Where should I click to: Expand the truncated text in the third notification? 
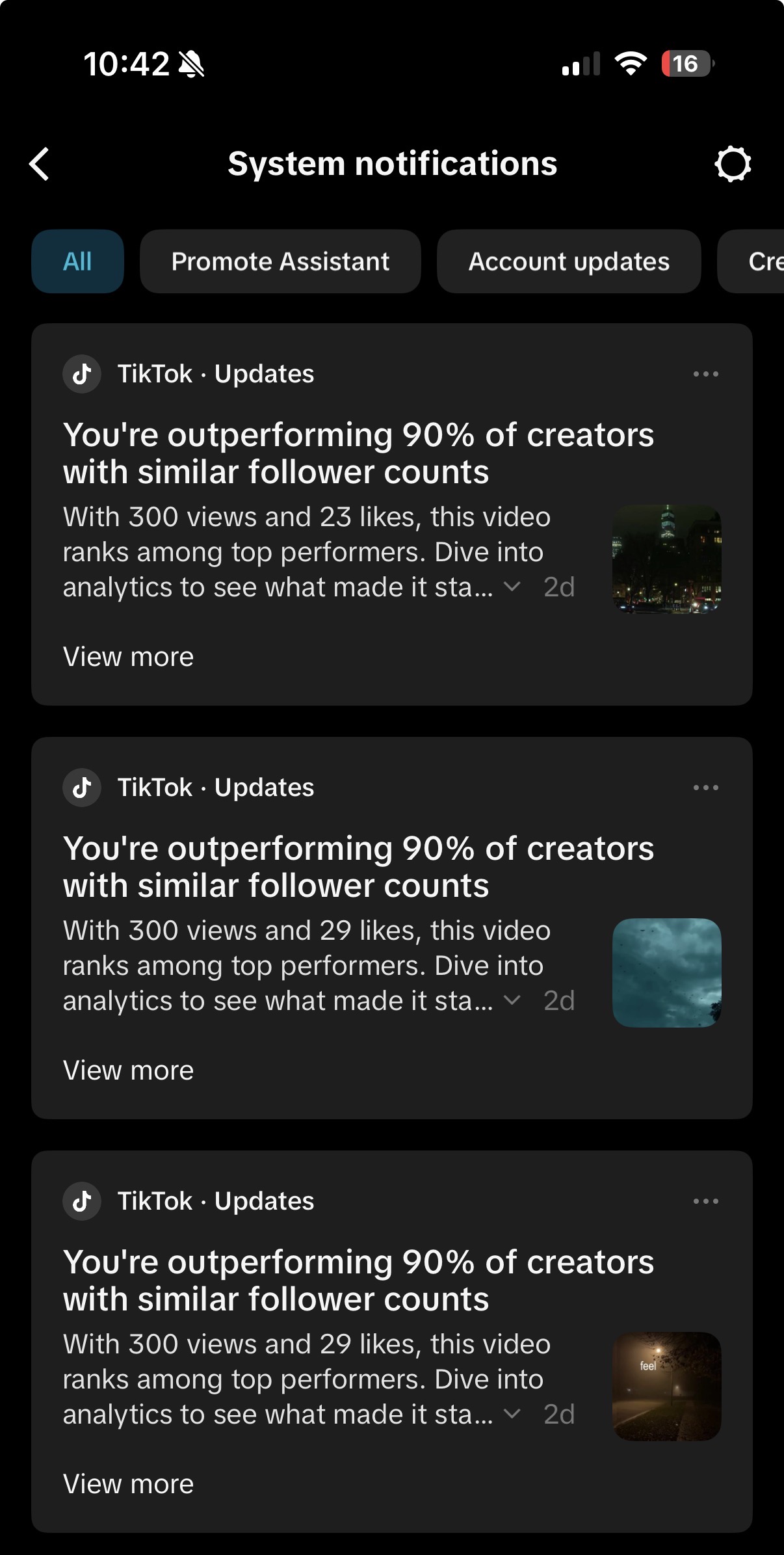click(x=513, y=1414)
